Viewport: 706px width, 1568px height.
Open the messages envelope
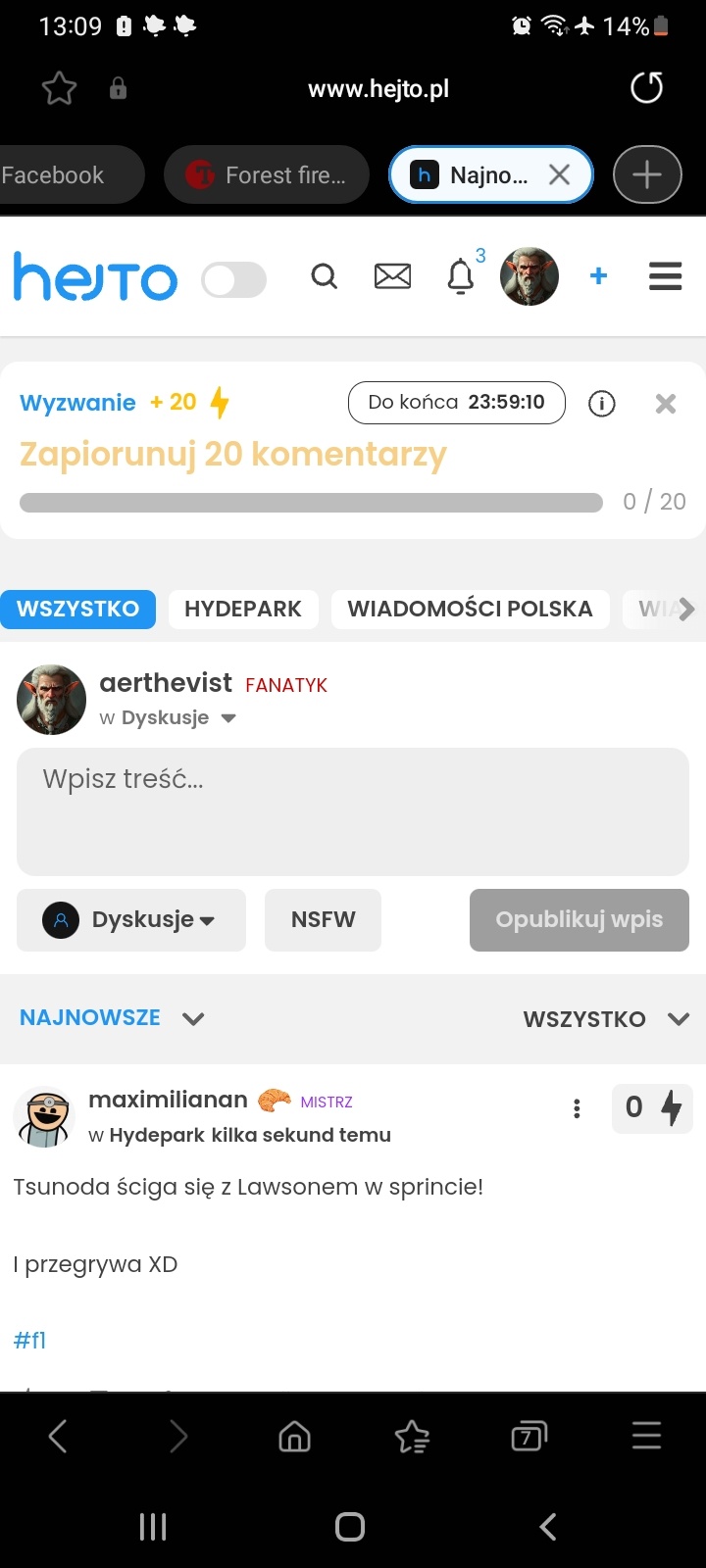point(392,277)
